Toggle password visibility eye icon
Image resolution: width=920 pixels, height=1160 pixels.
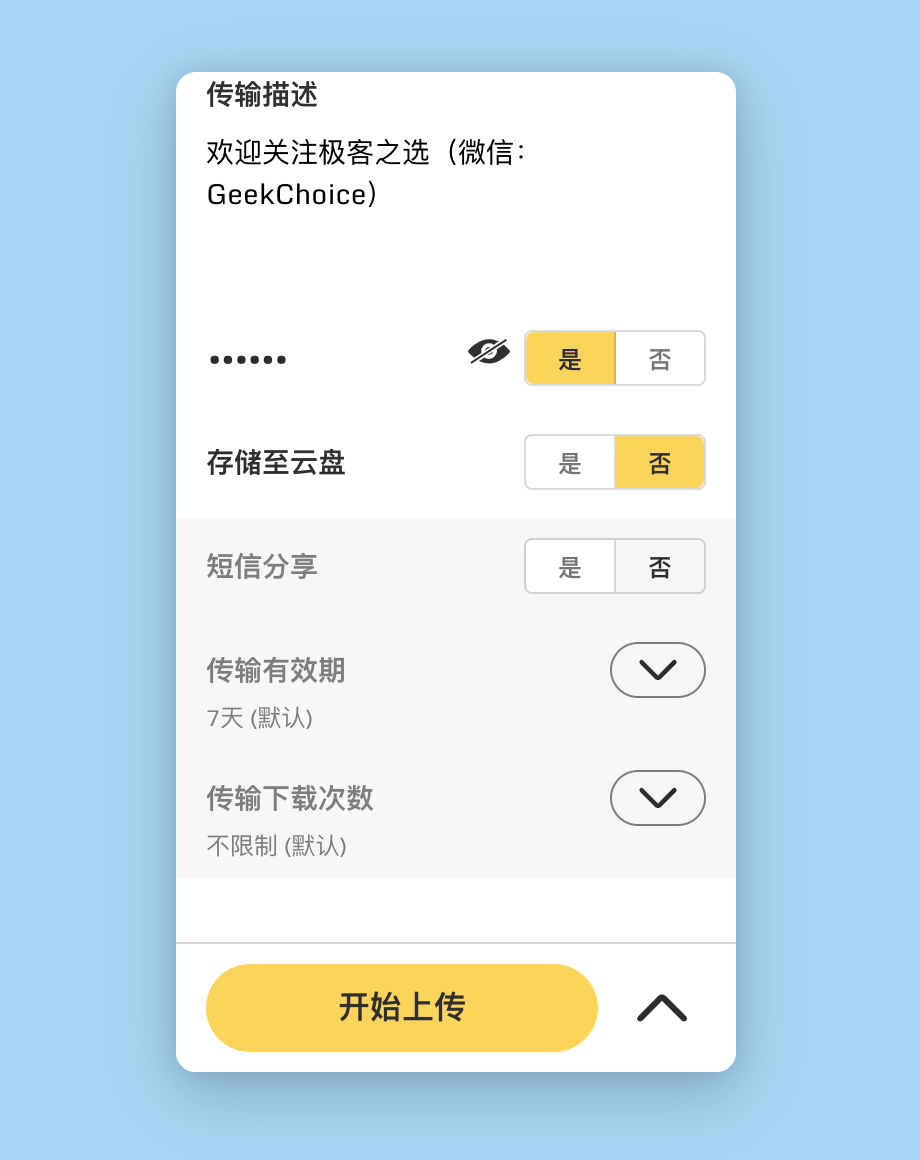tap(488, 352)
